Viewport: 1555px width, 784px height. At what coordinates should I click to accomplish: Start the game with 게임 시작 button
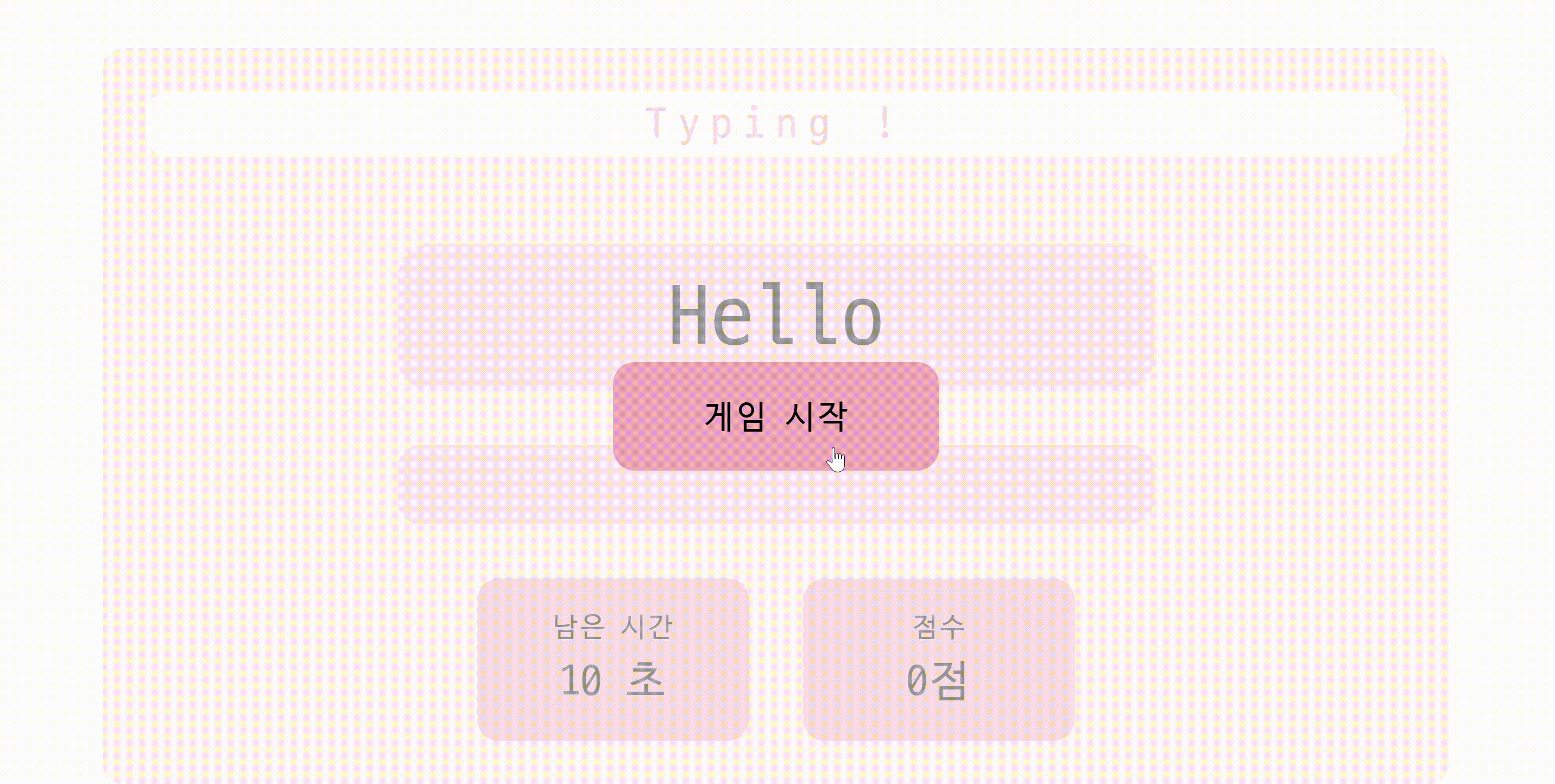coord(775,416)
